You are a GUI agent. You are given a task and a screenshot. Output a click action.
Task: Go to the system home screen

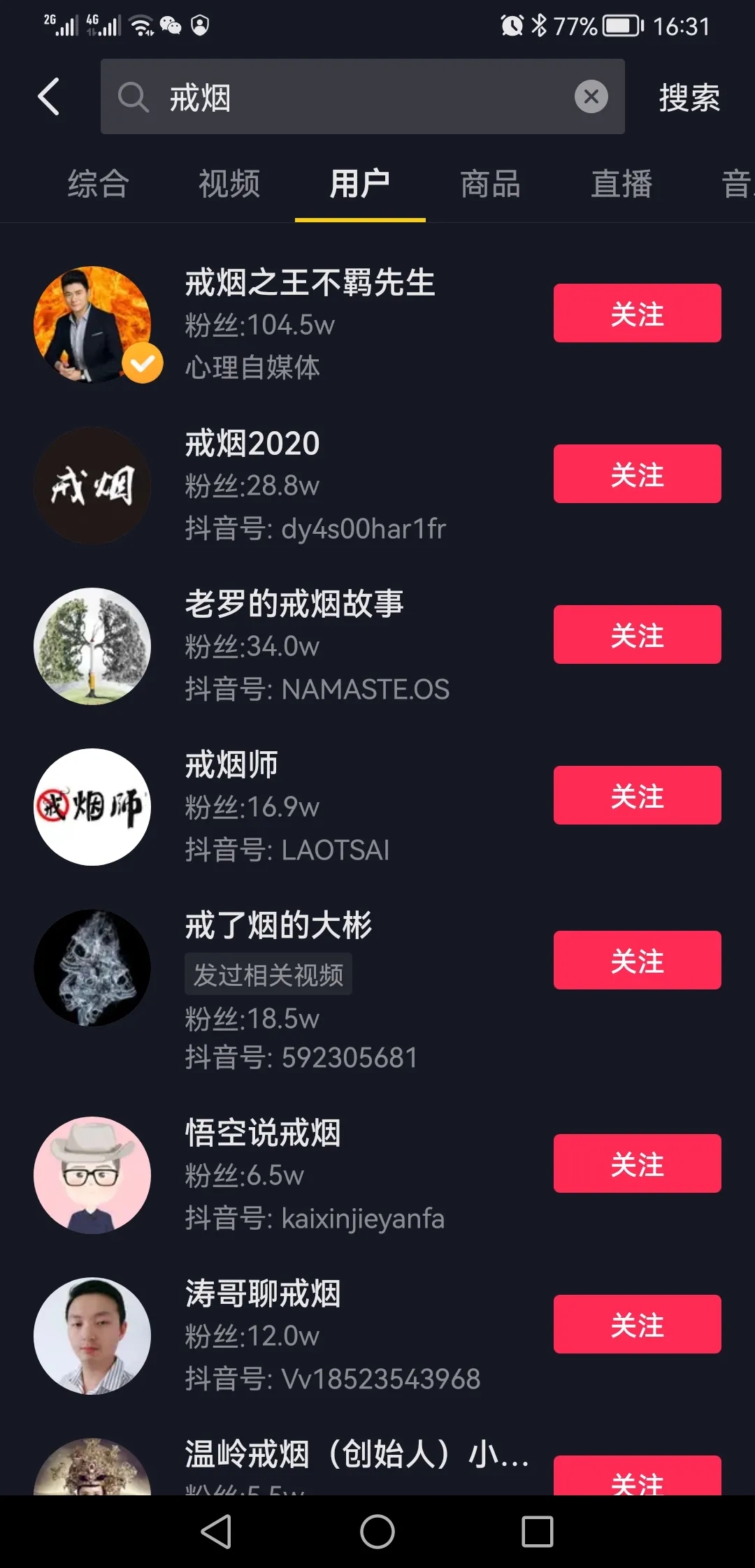coord(377,1532)
